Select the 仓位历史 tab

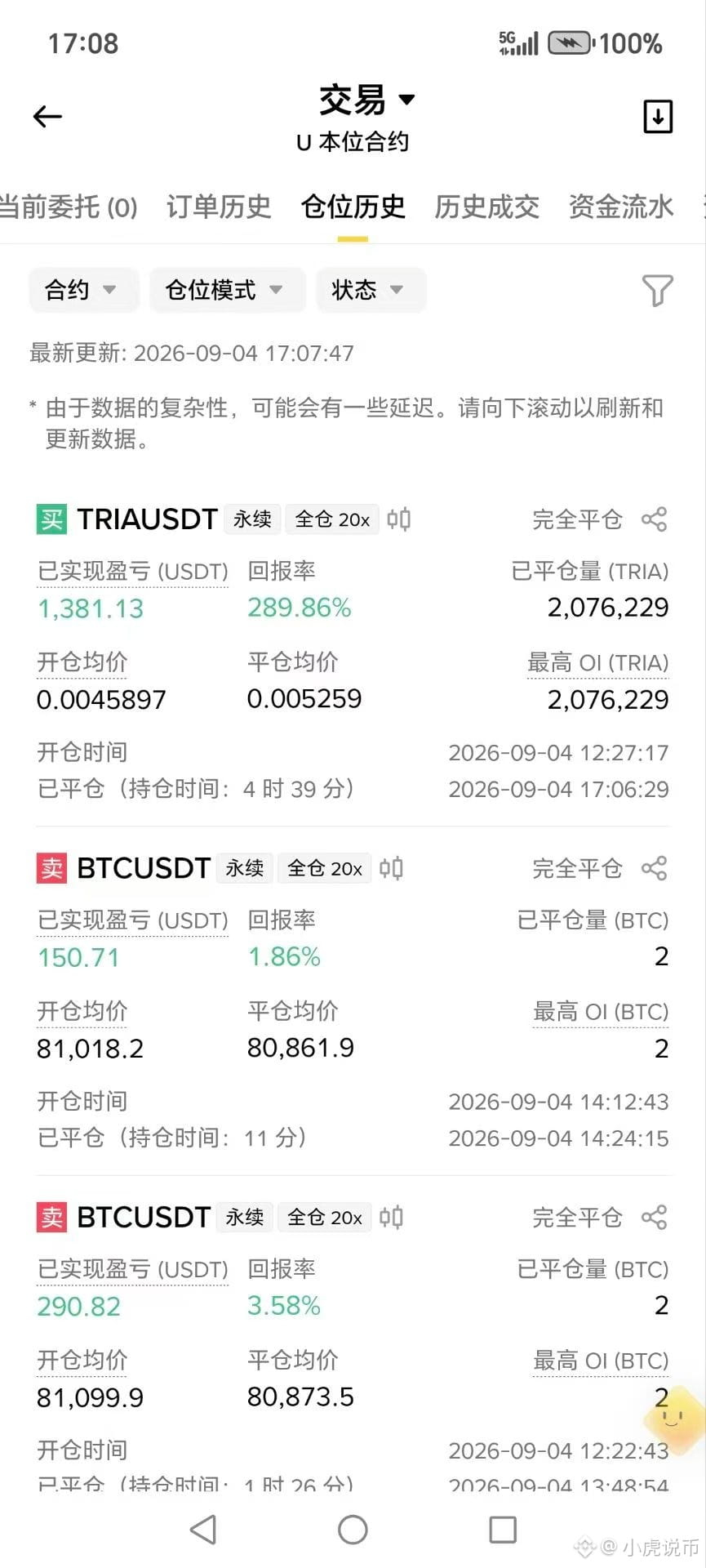pyautogui.click(x=353, y=207)
